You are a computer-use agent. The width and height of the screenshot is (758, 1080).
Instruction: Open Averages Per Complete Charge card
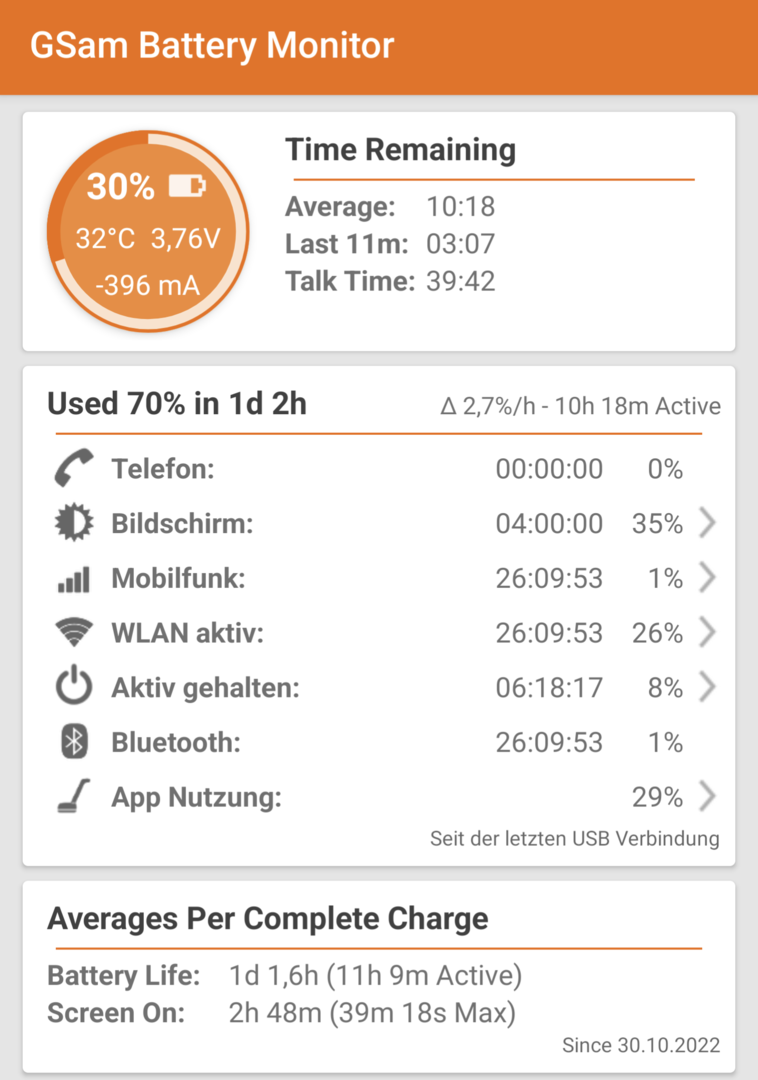coord(378,975)
